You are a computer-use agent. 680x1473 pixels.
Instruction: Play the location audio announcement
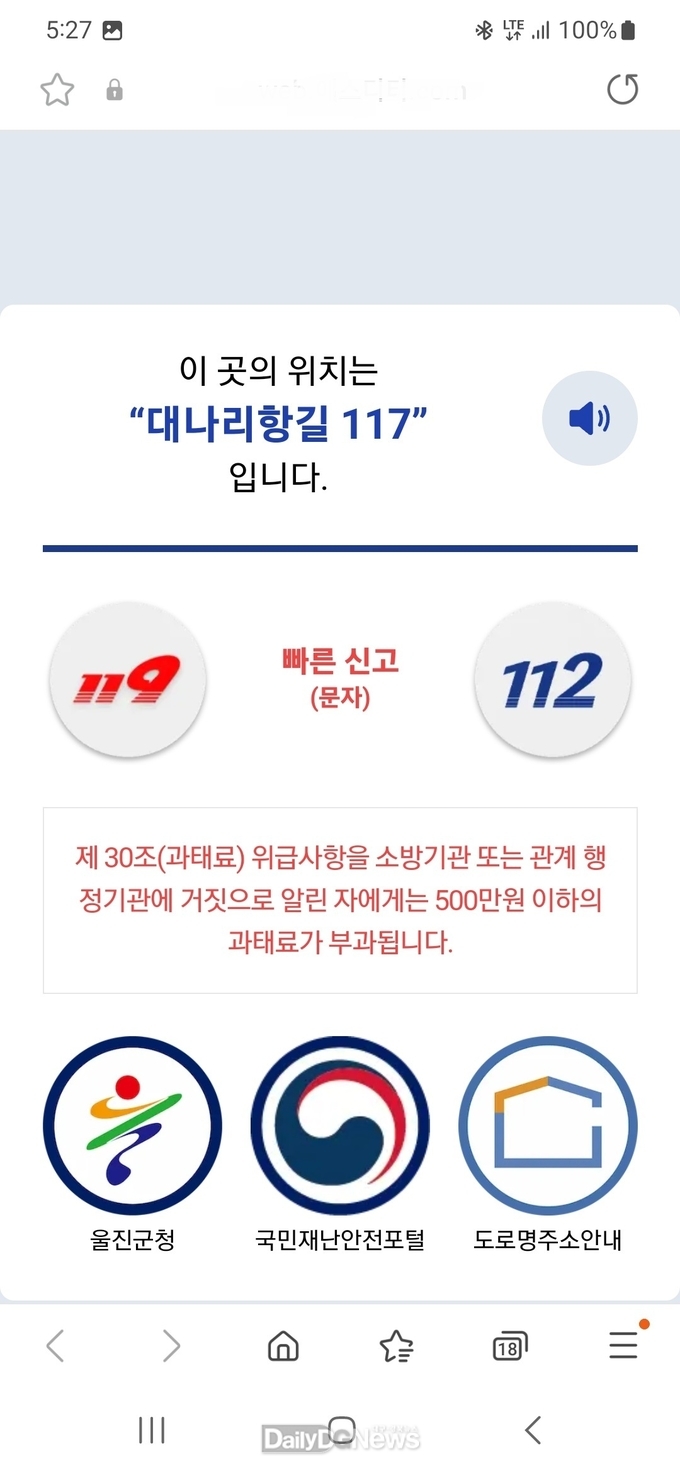pyautogui.click(x=589, y=418)
